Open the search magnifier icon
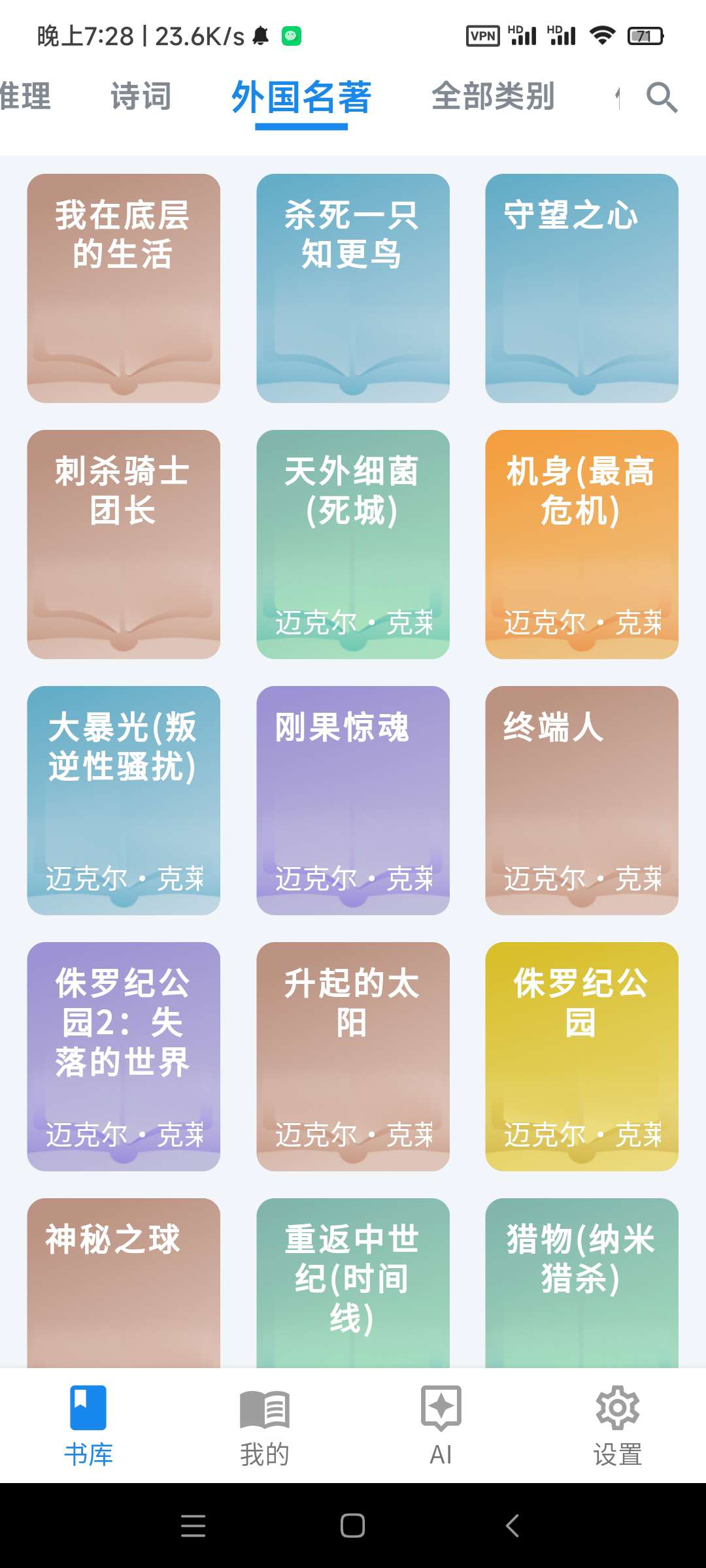The image size is (706, 1568). (662, 98)
